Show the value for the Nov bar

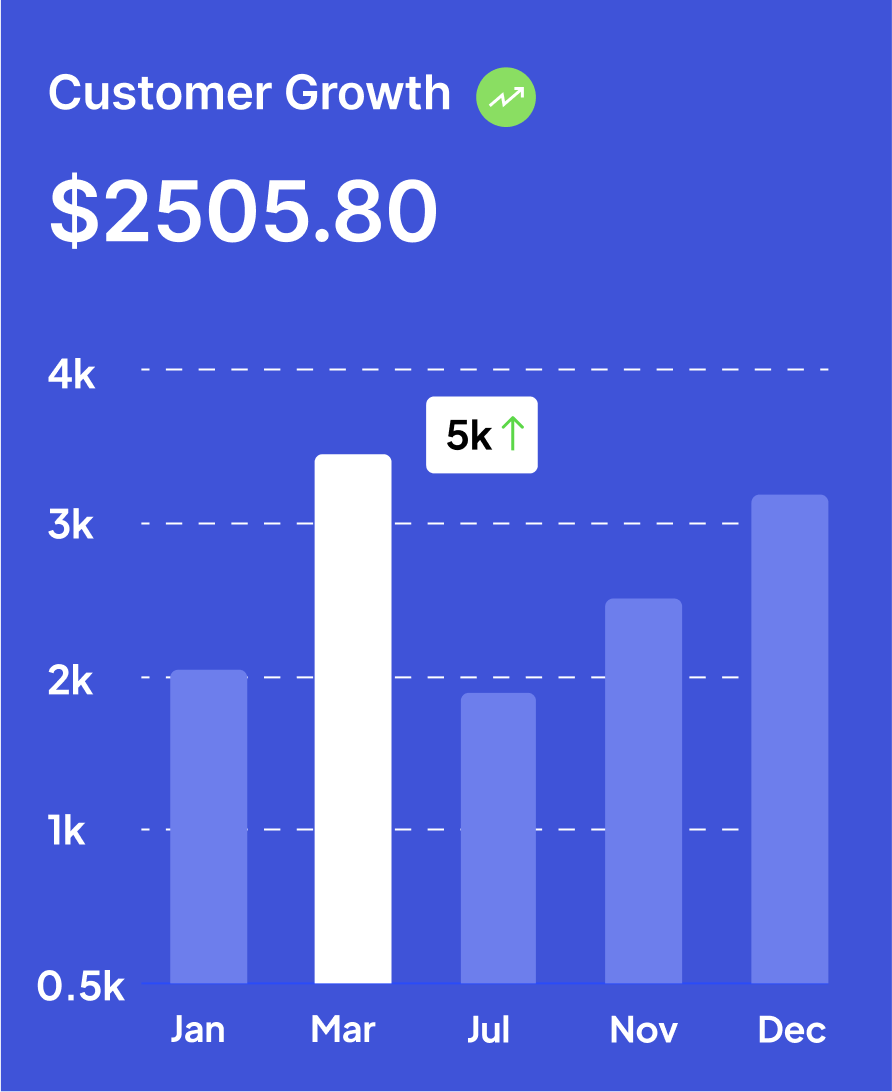pos(643,790)
